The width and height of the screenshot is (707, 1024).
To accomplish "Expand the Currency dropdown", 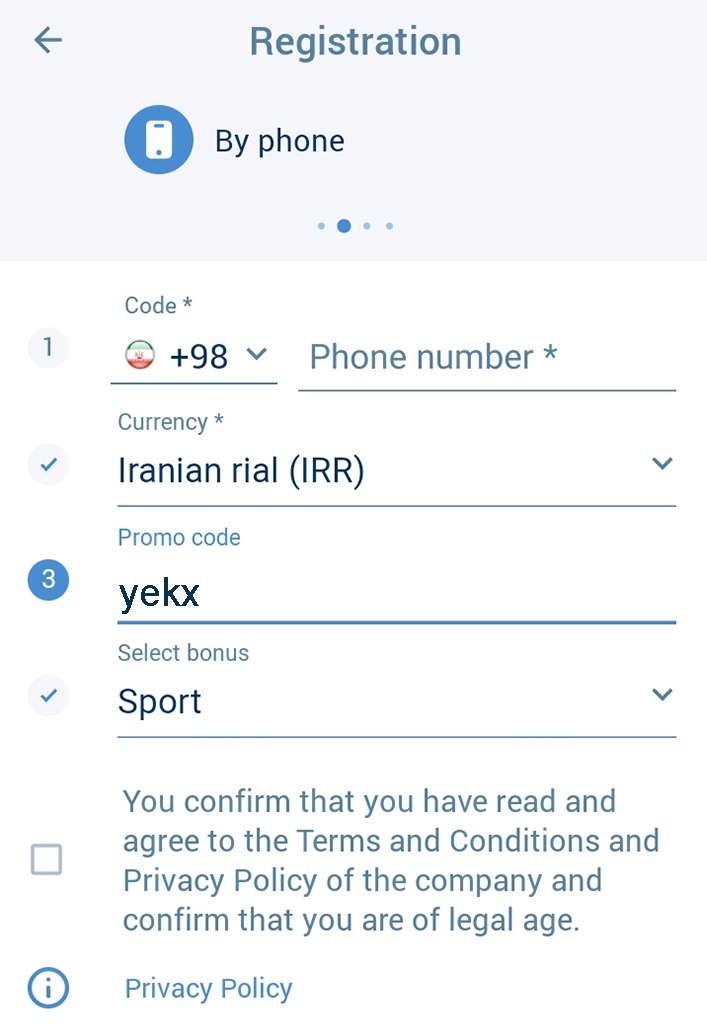I will pos(396,470).
